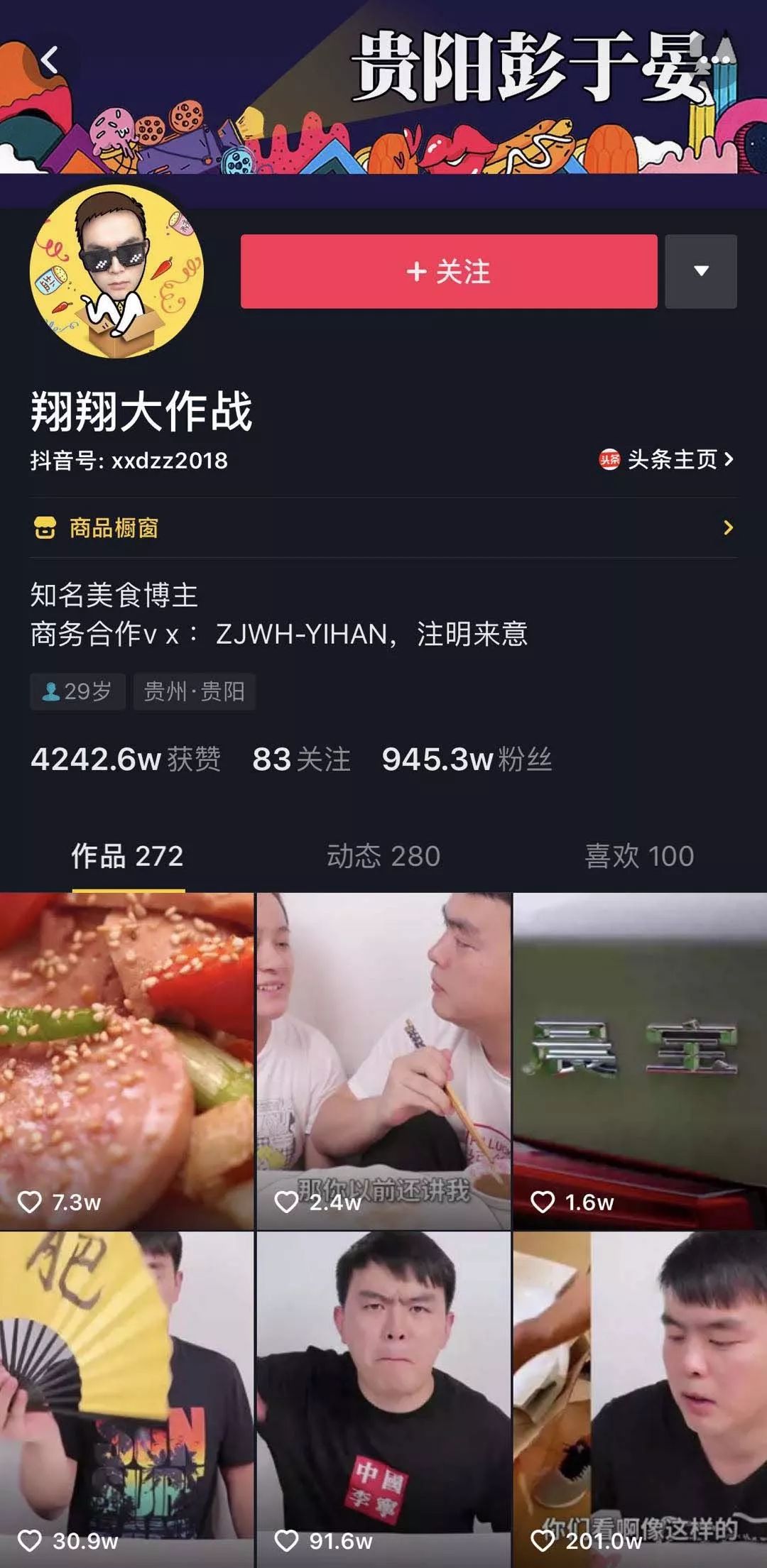Switch to the 动态 280 tab
767x1568 pixels.
pyautogui.click(x=383, y=858)
